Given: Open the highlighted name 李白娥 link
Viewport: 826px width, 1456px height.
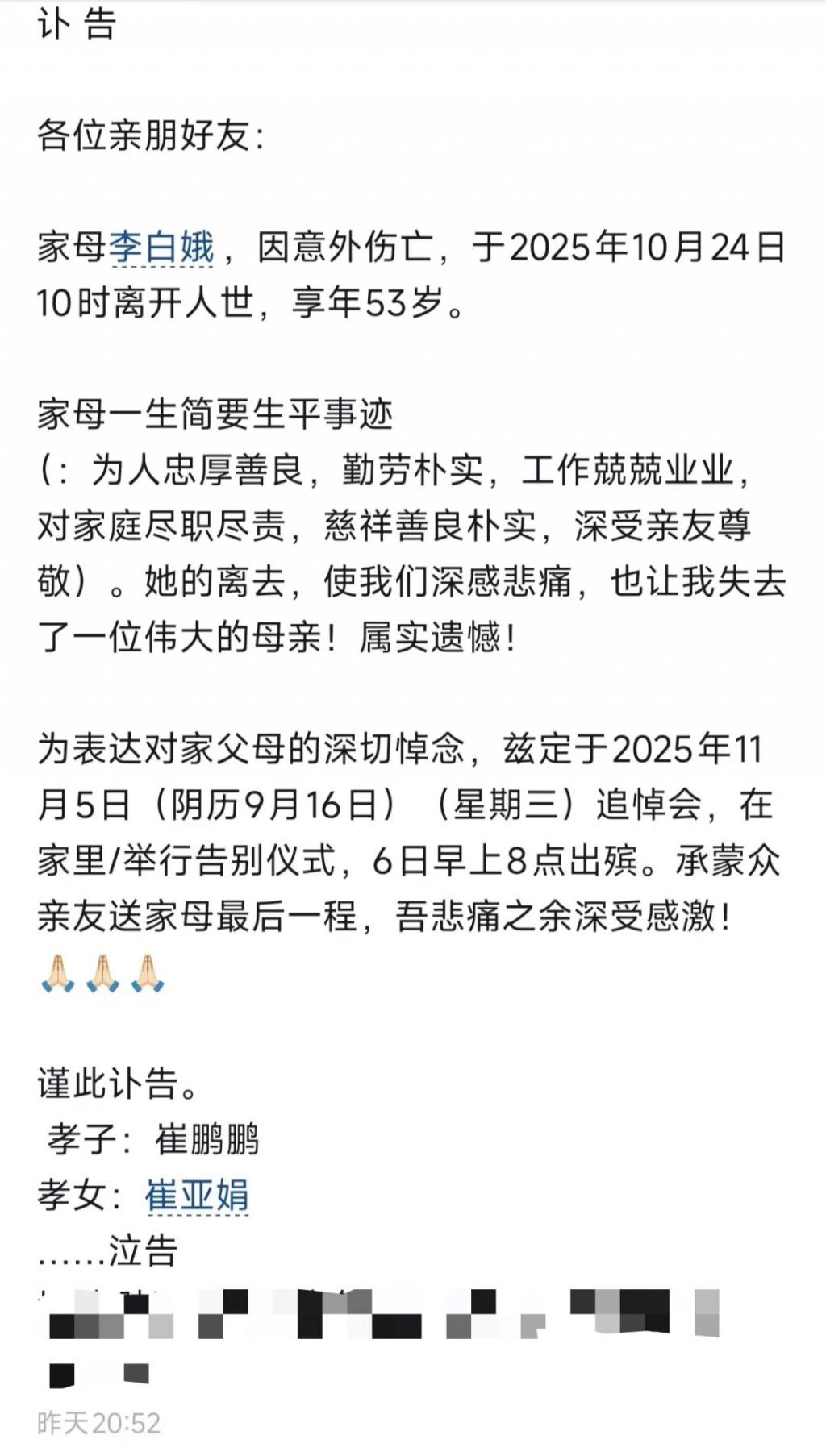Looking at the screenshot, I should [161, 248].
